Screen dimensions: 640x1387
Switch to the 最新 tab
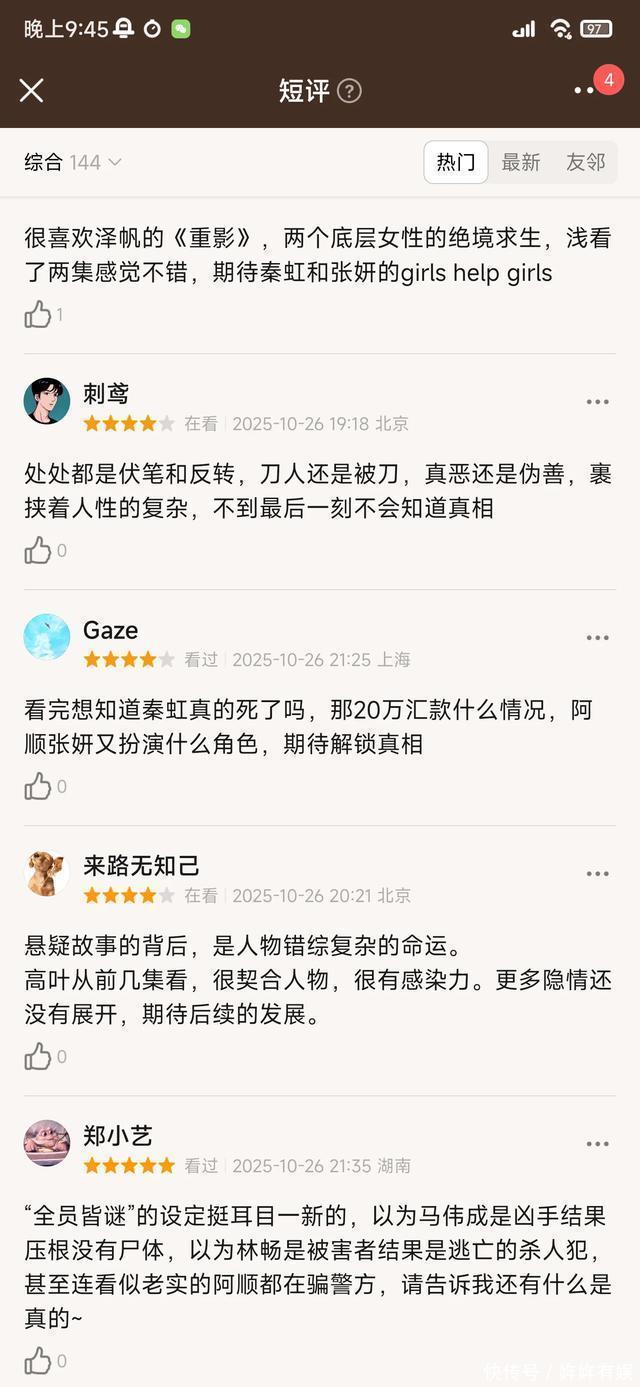pos(521,162)
